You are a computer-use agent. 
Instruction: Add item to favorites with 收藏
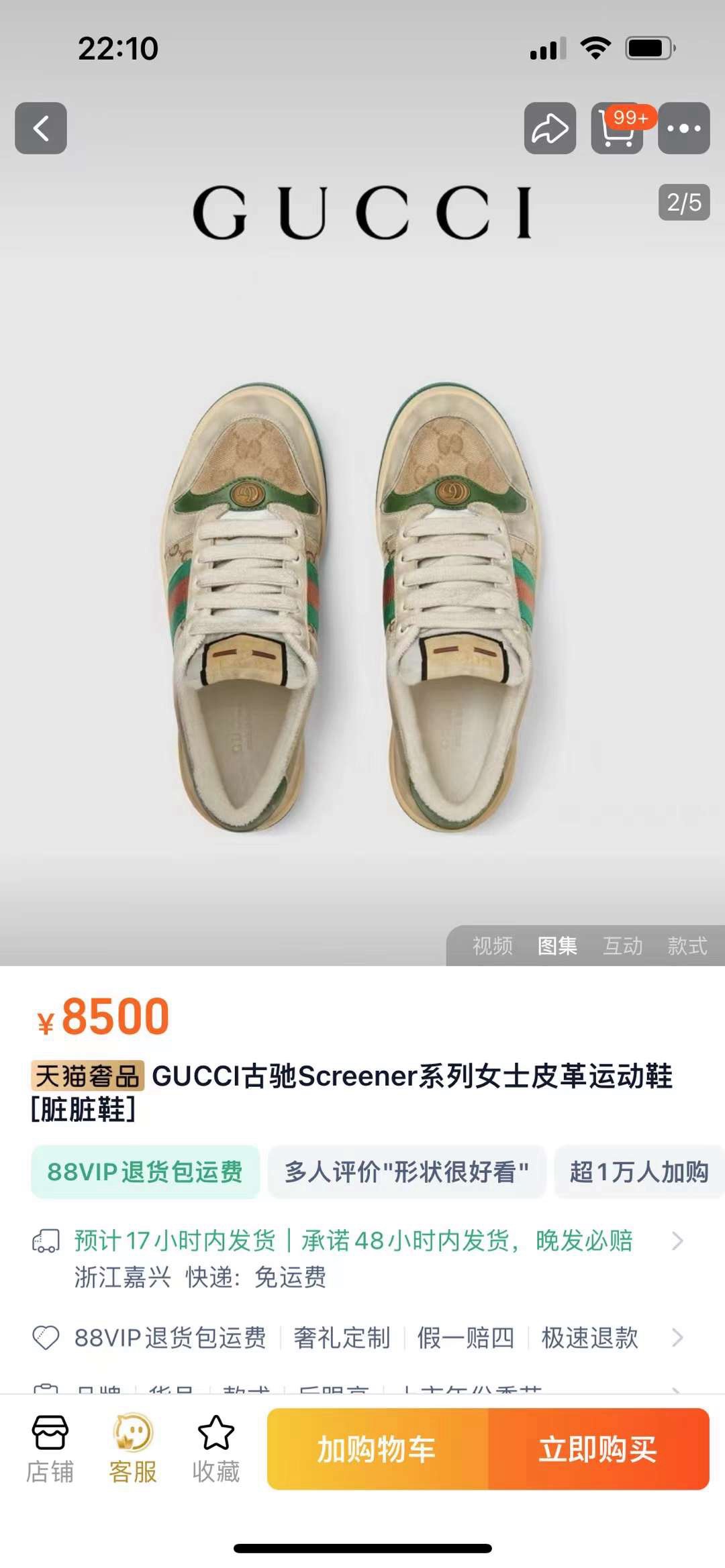[x=215, y=1449]
